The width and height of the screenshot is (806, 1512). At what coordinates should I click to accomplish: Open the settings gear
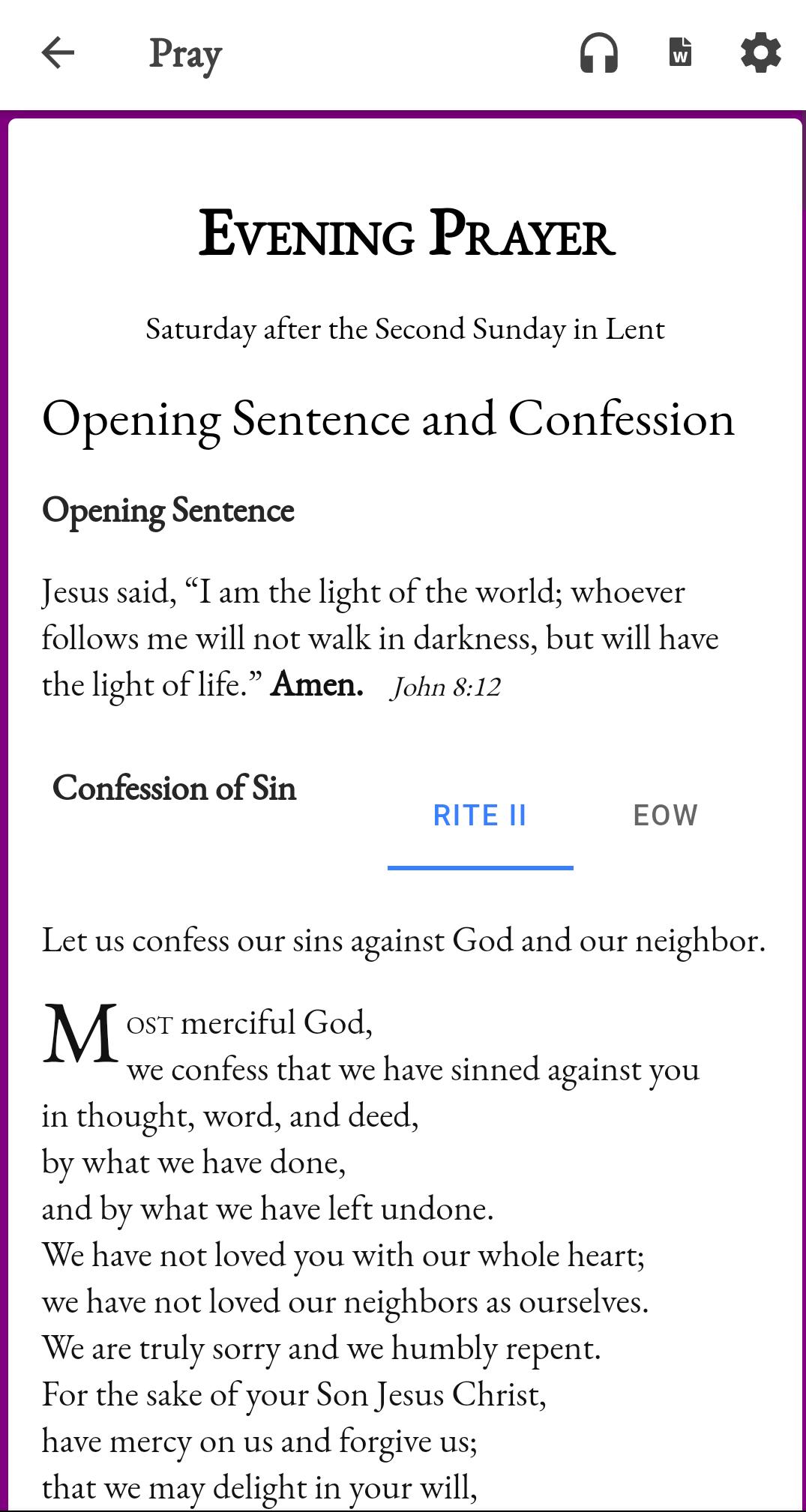761,52
